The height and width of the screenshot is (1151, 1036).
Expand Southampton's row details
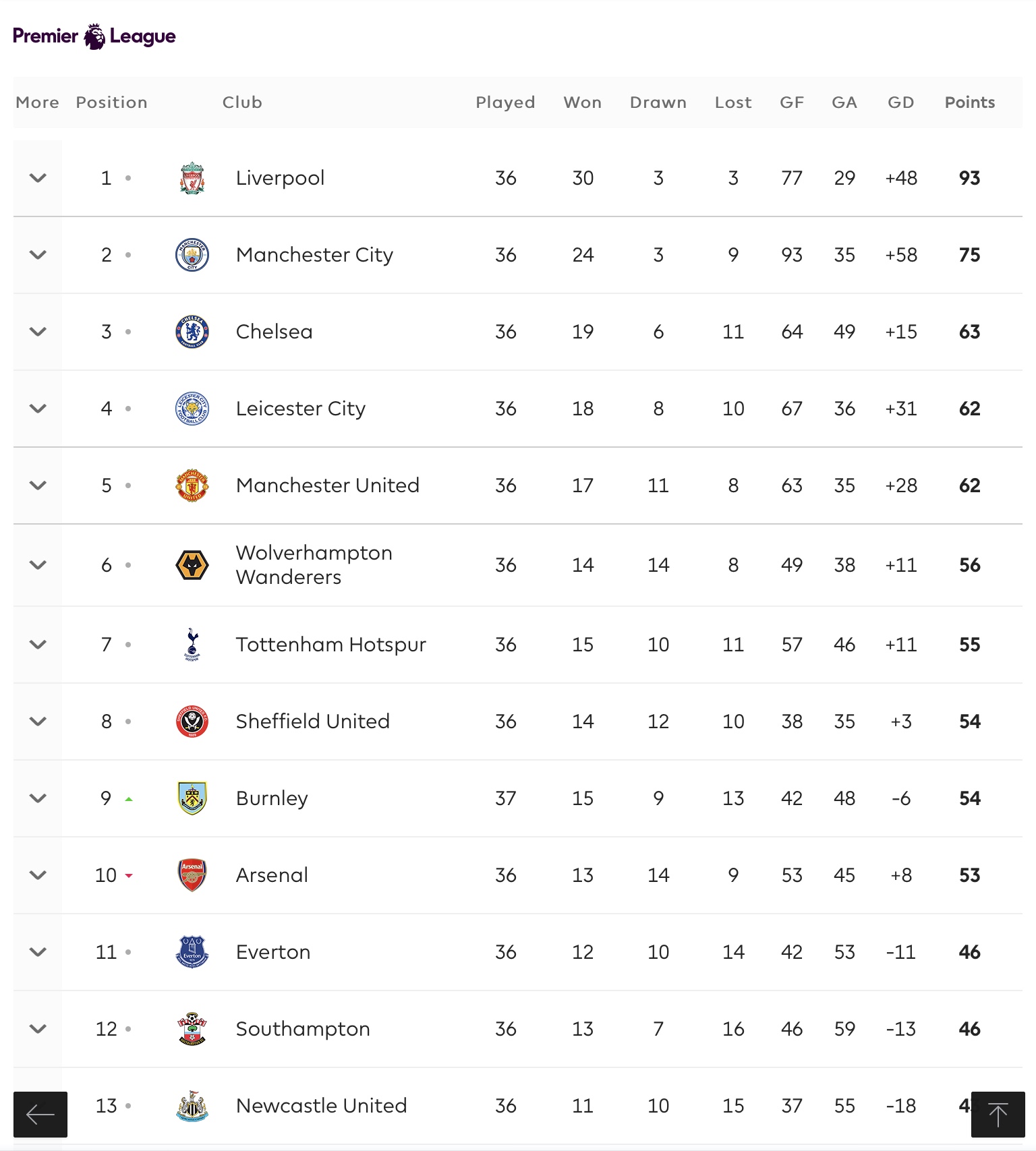click(38, 1028)
